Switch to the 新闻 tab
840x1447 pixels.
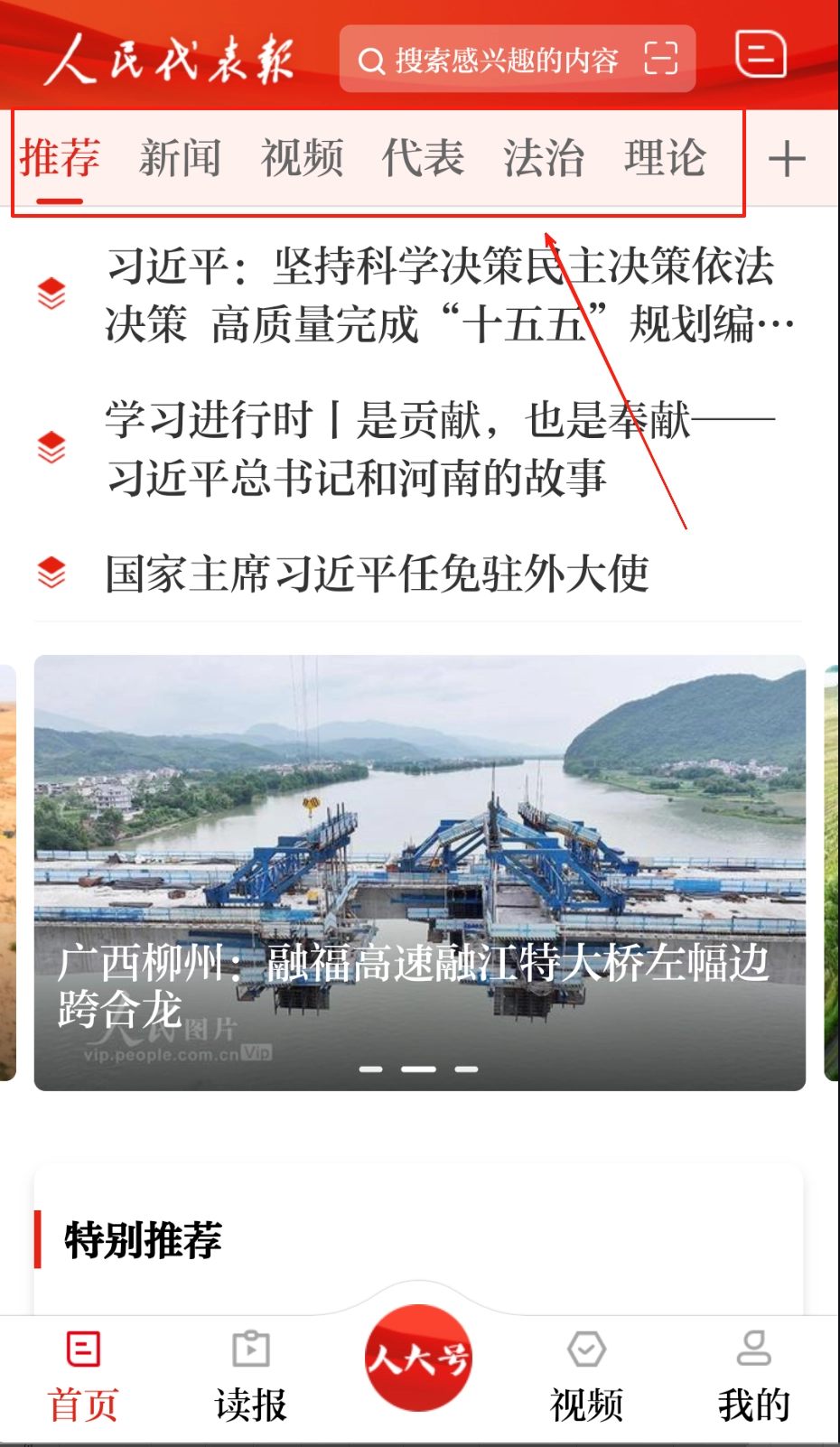coord(180,159)
